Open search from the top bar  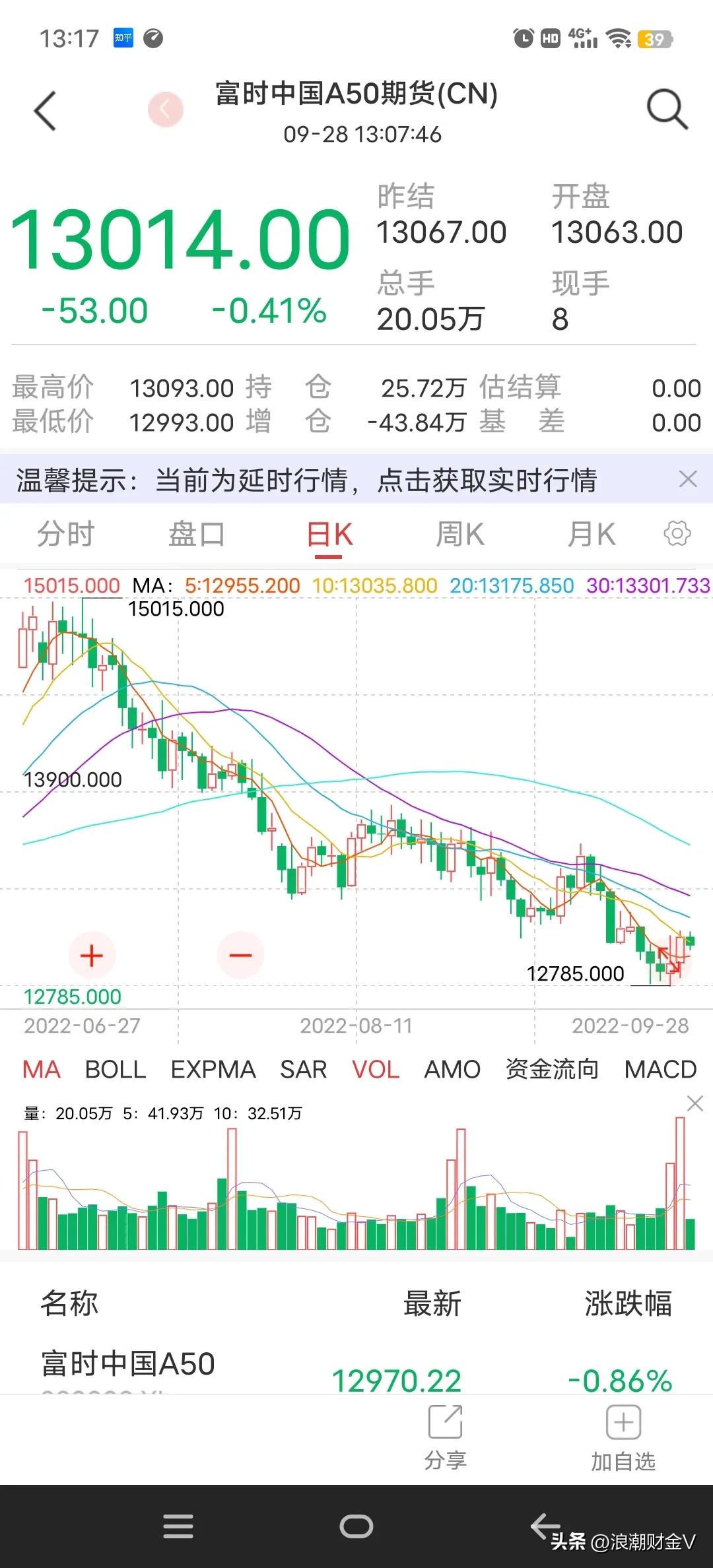[x=667, y=109]
